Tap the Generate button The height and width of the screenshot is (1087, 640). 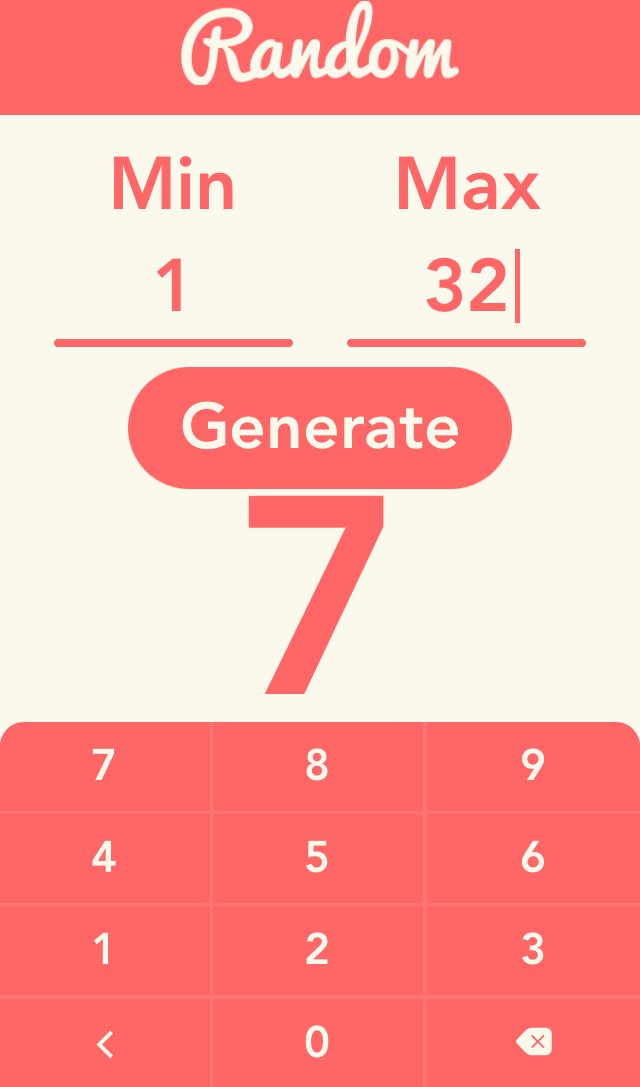(x=320, y=427)
